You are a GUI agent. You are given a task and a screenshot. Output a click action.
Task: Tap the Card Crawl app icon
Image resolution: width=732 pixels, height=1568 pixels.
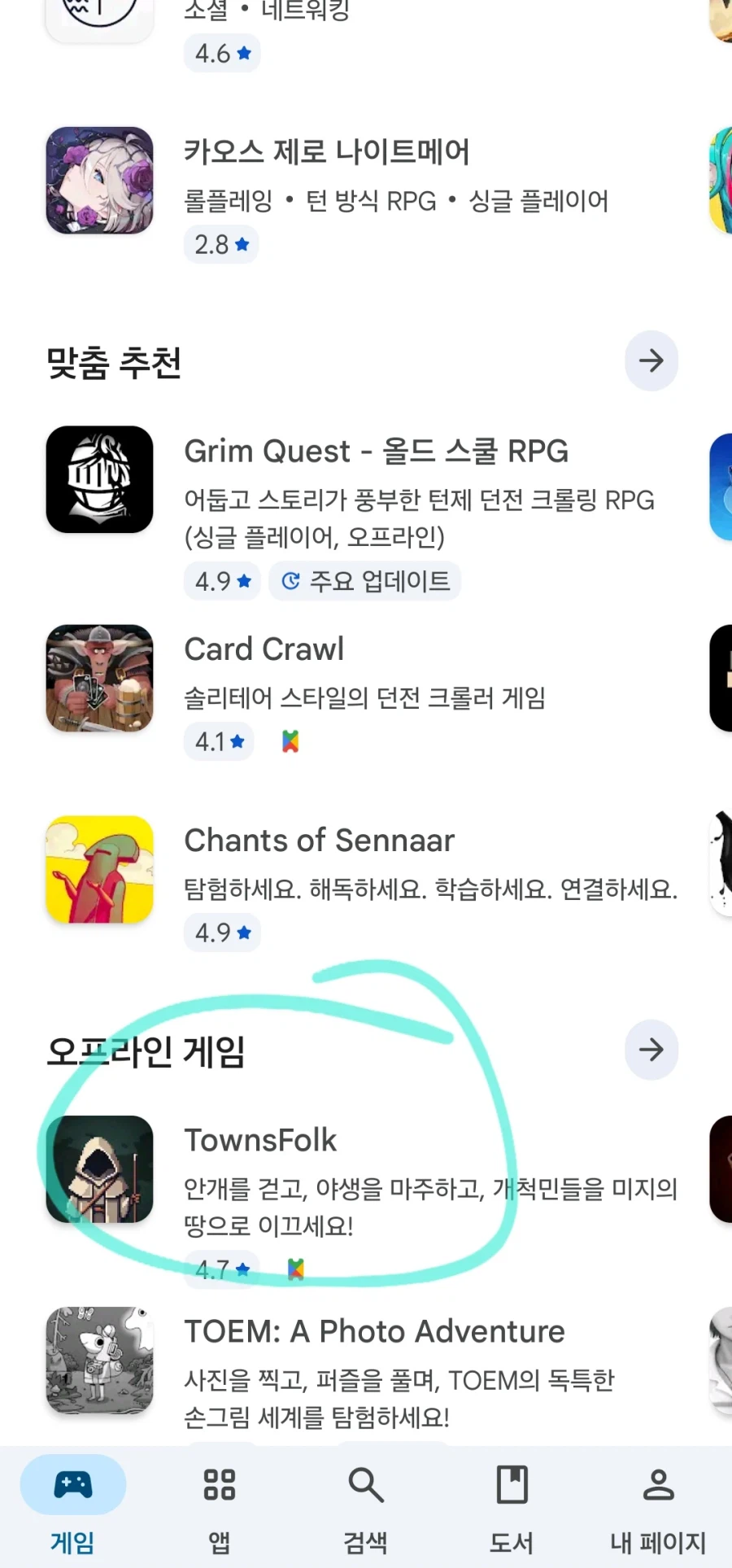point(99,678)
